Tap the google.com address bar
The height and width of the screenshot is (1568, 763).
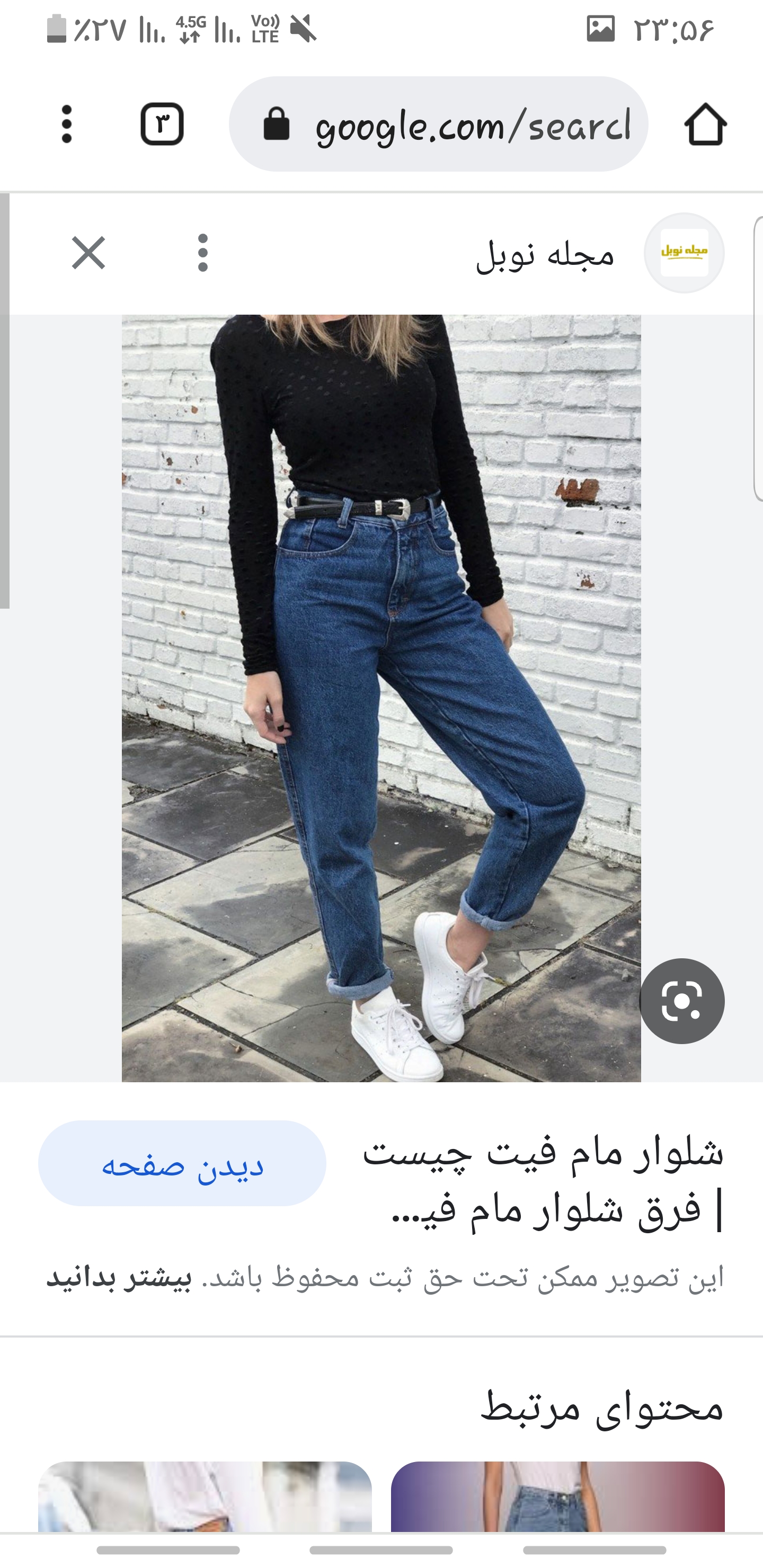click(438, 124)
